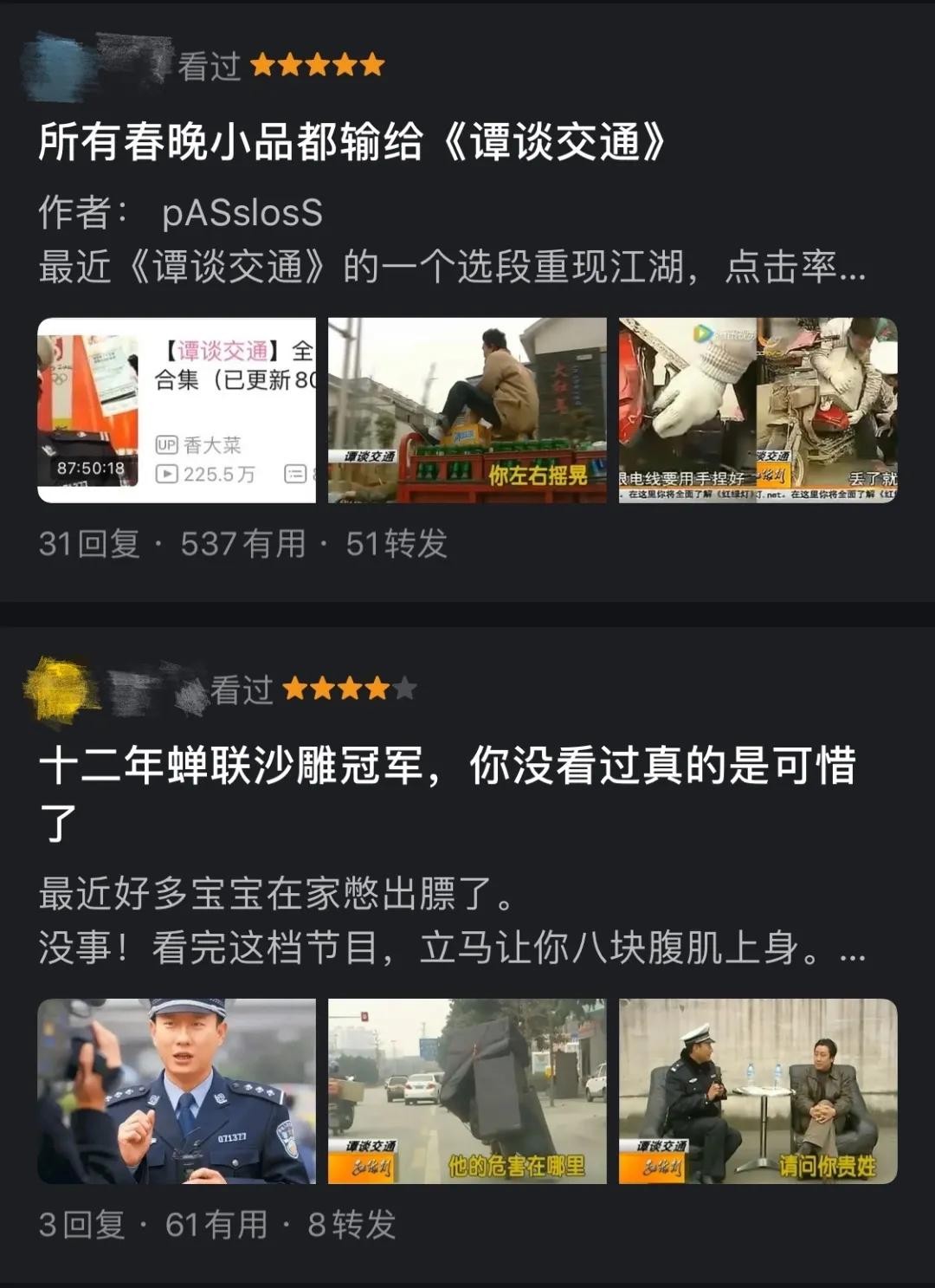This screenshot has height=1288, width=935.
Task: Open review 所有春晚小品都输给《谭谈交通》
Action: 351,142
